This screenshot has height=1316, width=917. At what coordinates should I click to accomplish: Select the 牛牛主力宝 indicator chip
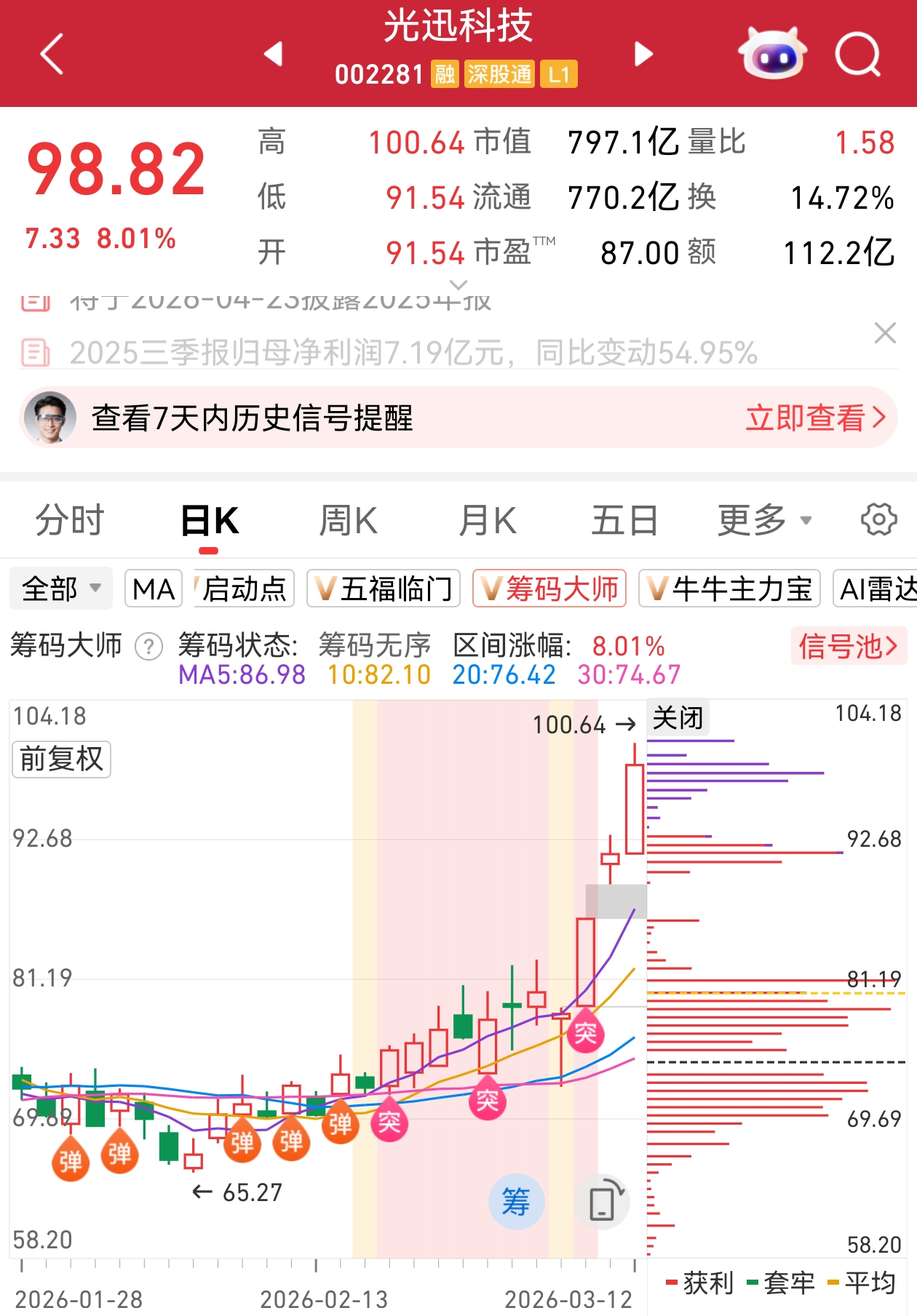point(729,589)
